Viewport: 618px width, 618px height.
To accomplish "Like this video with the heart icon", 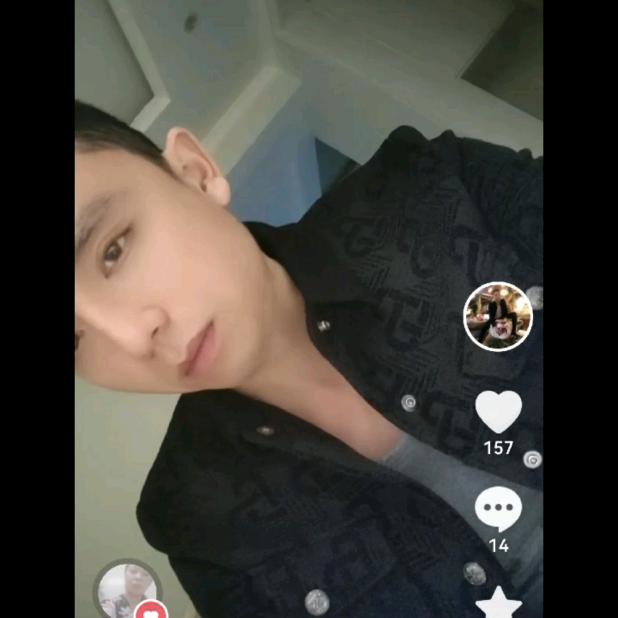I will pos(498,411).
